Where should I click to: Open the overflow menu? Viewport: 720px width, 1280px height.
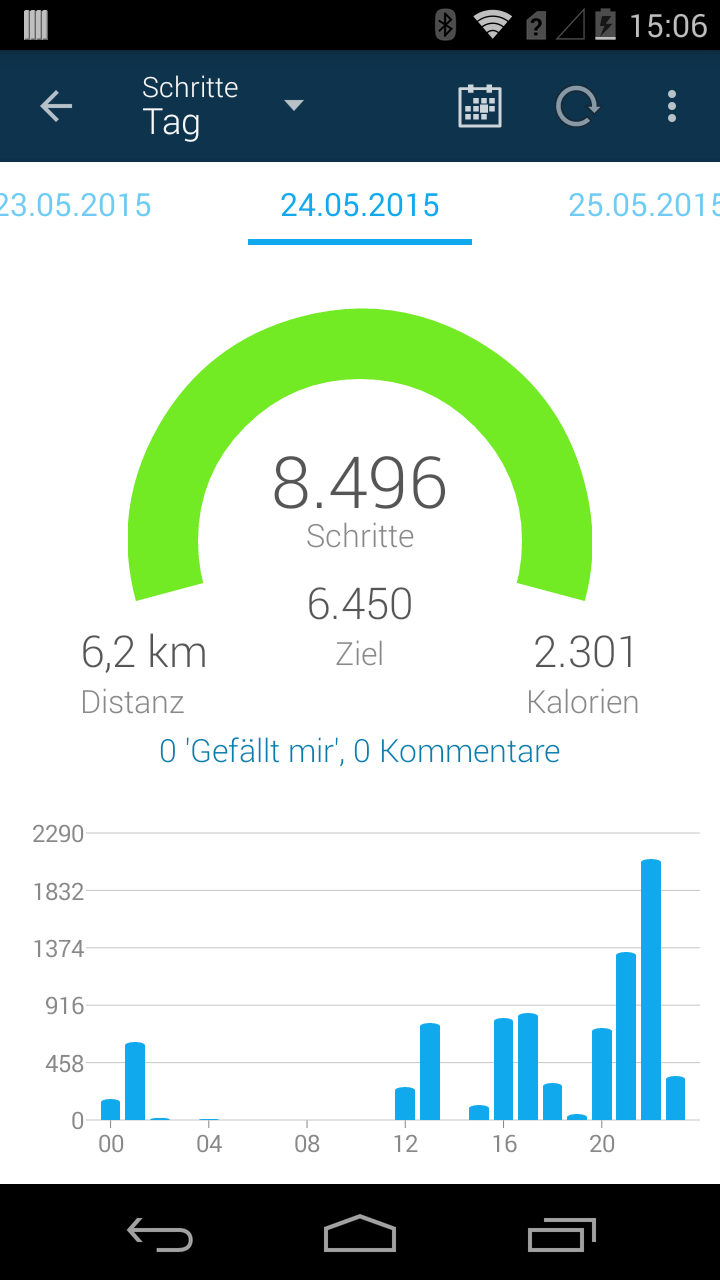(x=672, y=106)
